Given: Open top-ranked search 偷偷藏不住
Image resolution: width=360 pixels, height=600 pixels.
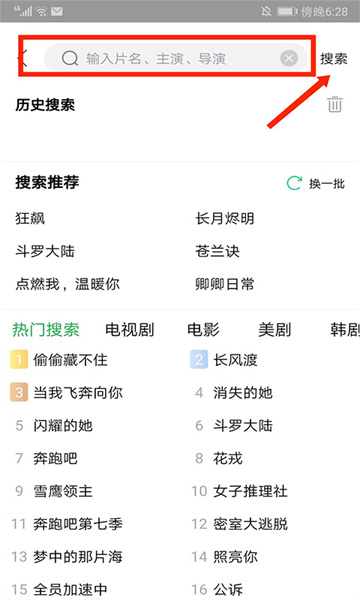Looking at the screenshot, I should [x=70, y=360].
